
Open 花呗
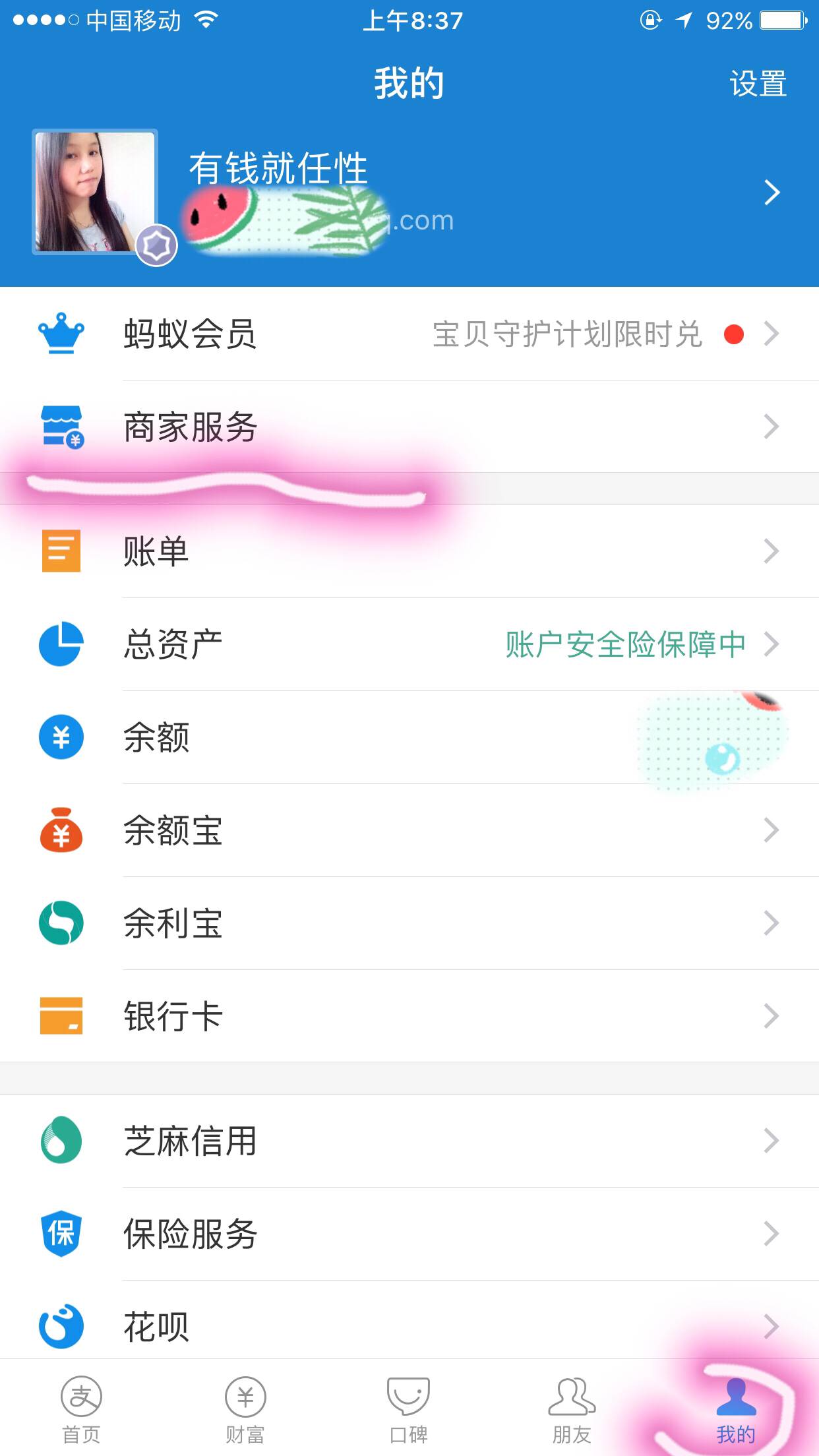click(409, 1325)
